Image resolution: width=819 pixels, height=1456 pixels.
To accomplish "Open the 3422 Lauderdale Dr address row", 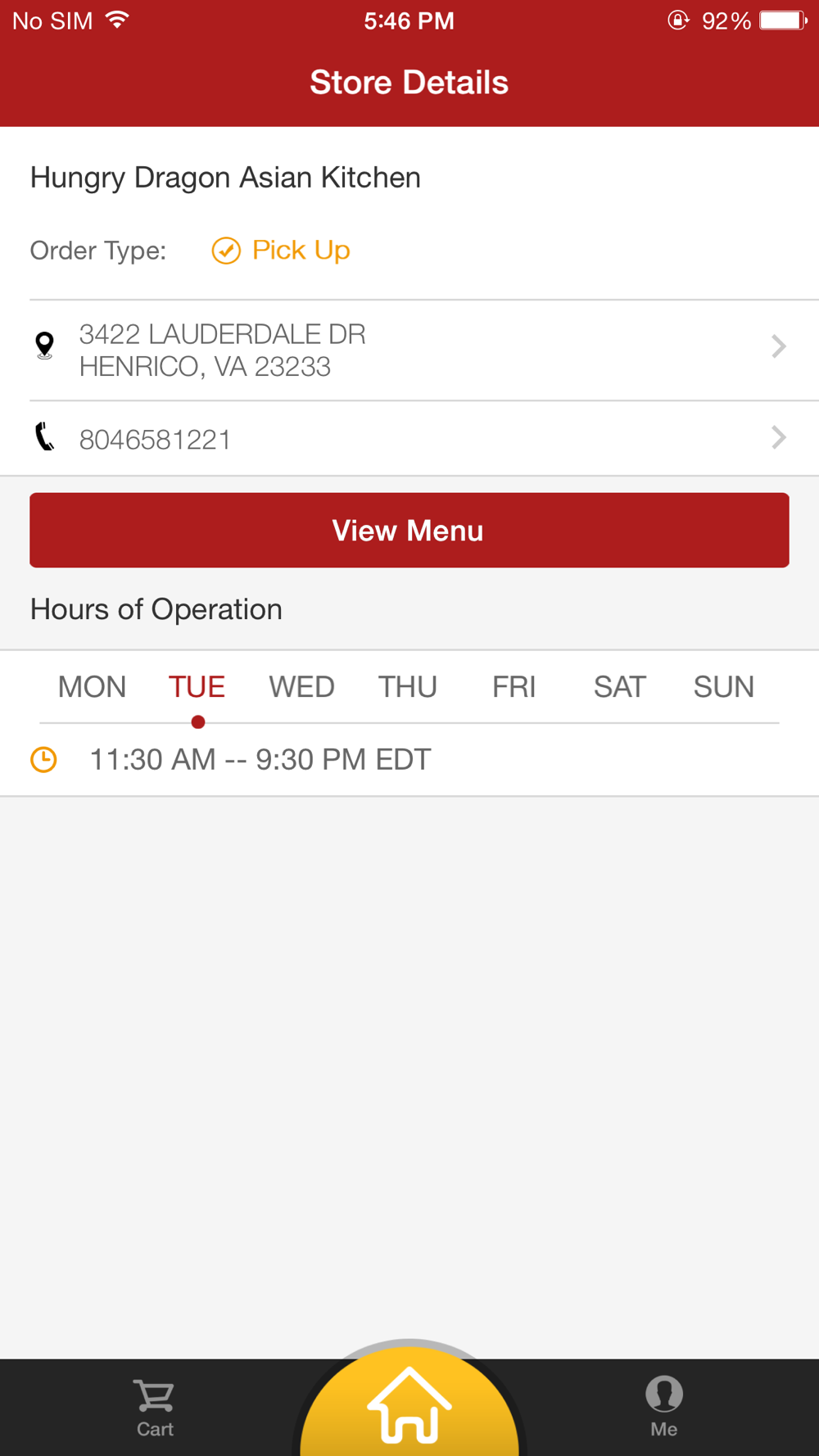I will 409,350.
